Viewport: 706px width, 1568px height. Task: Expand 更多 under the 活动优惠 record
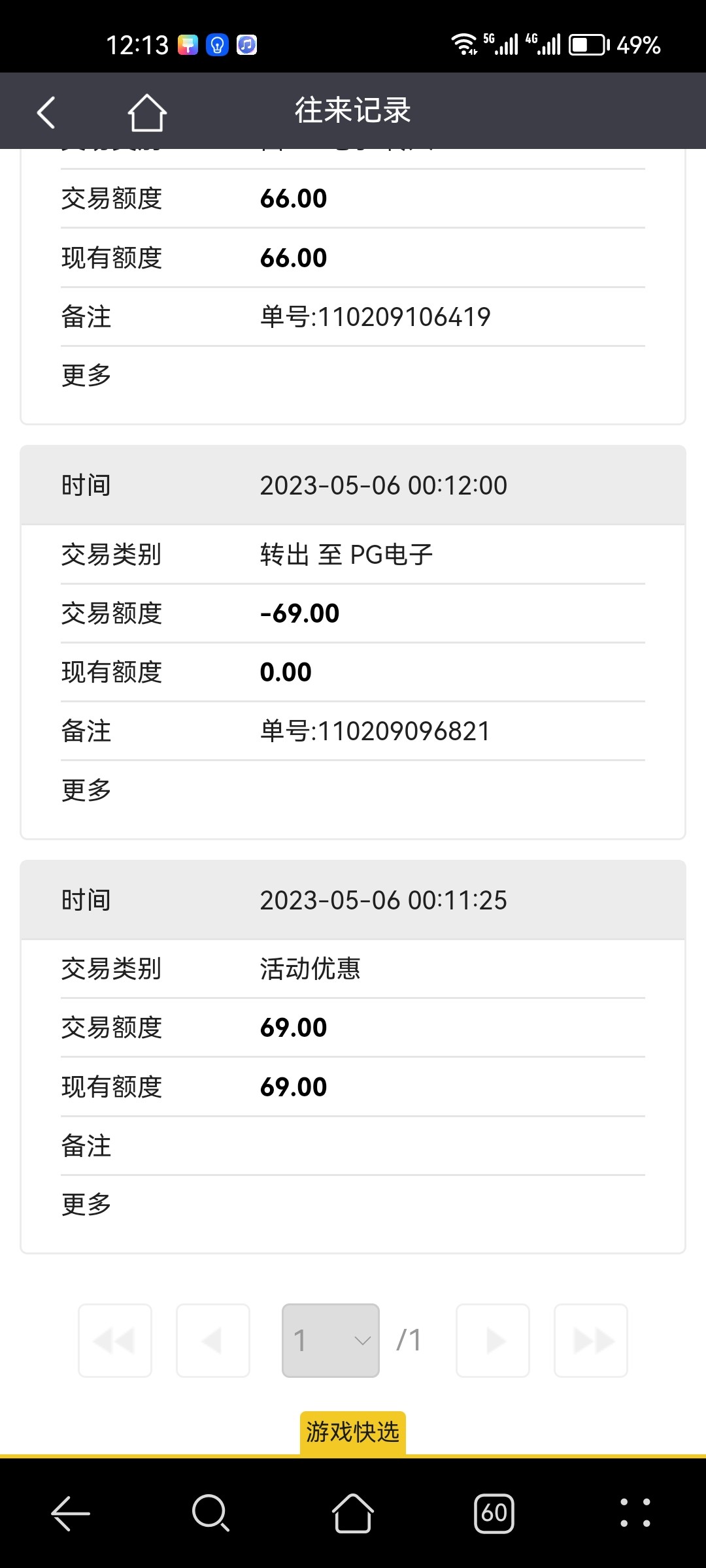pyautogui.click(x=86, y=1204)
